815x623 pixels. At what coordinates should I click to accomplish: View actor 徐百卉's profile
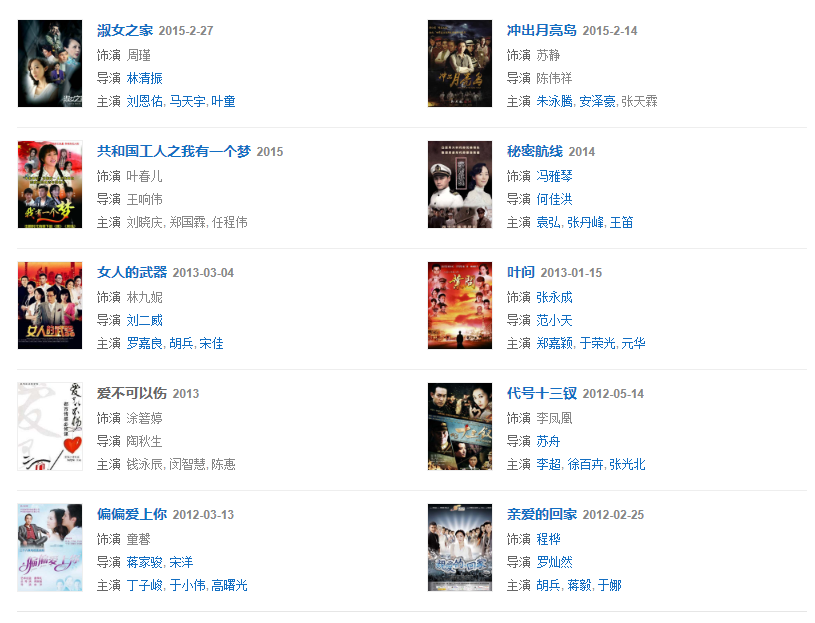pos(585,464)
